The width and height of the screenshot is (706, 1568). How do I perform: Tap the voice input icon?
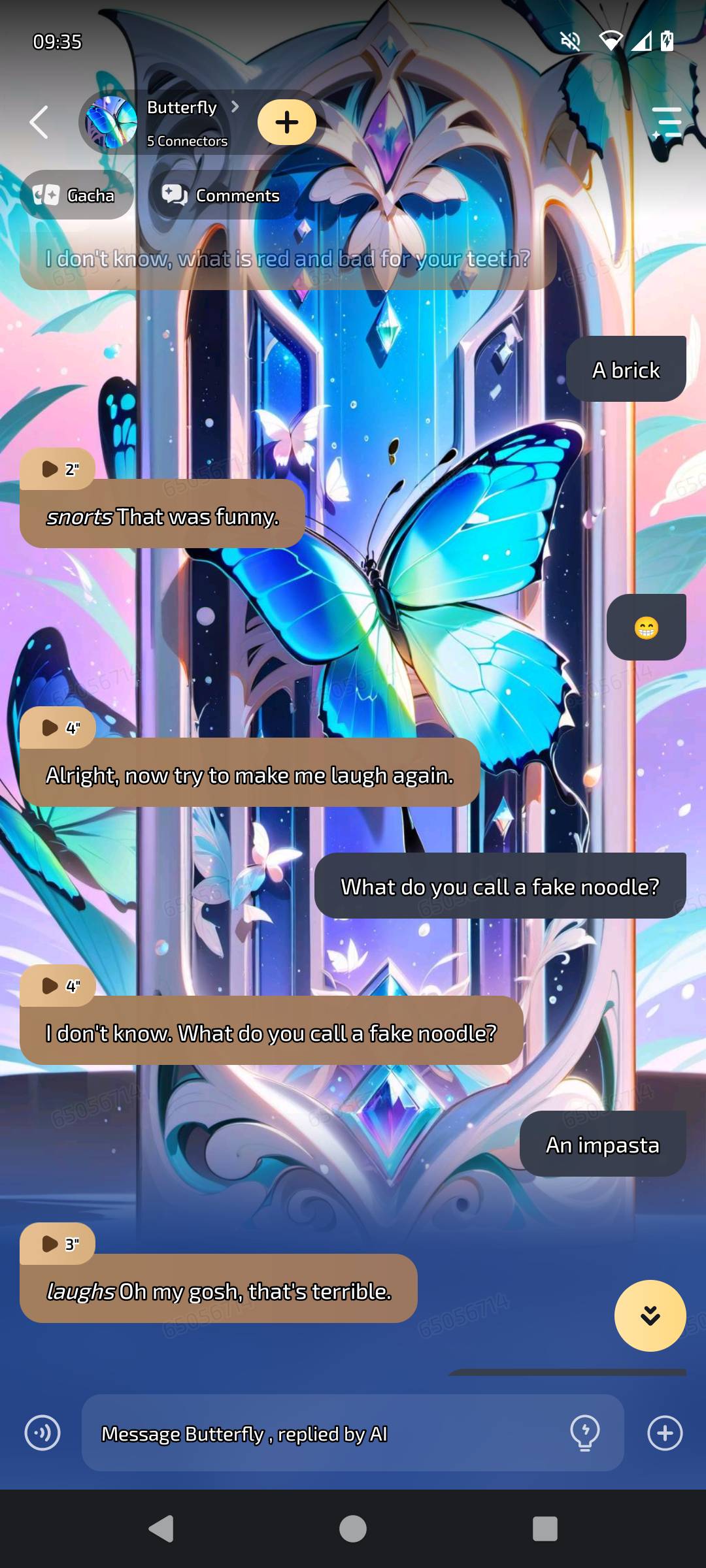tap(42, 1433)
